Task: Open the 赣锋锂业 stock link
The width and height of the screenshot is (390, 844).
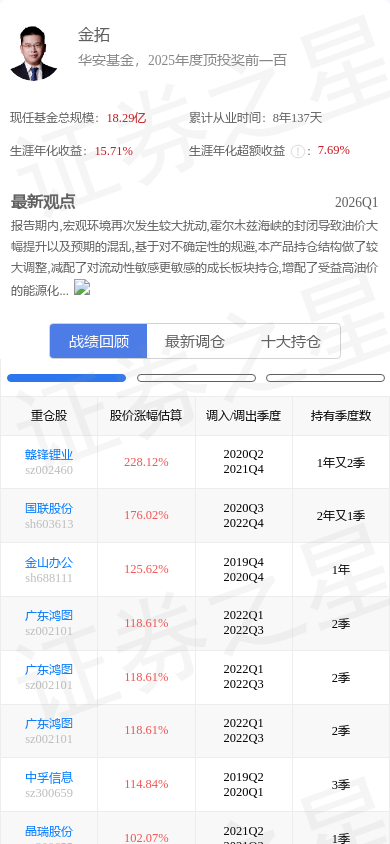Action: click(x=49, y=455)
